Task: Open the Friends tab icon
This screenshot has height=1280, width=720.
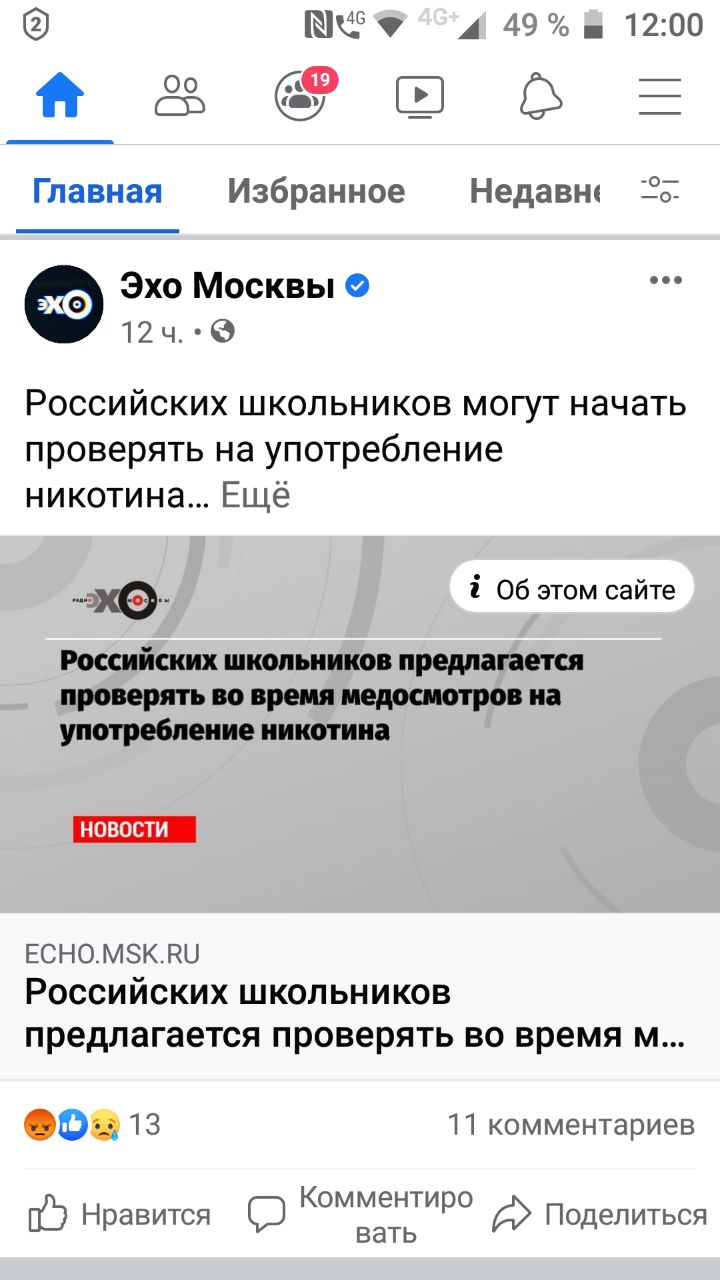Action: [180, 97]
